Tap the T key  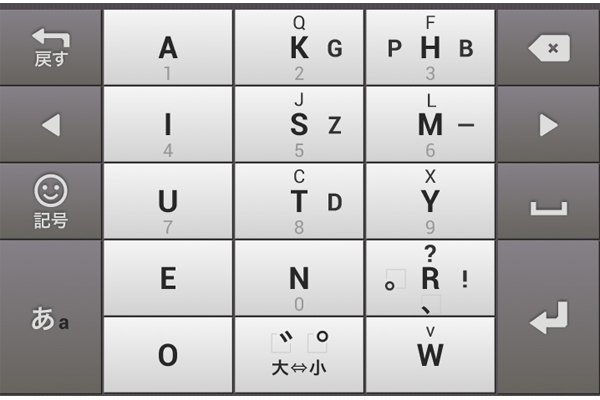(299, 201)
